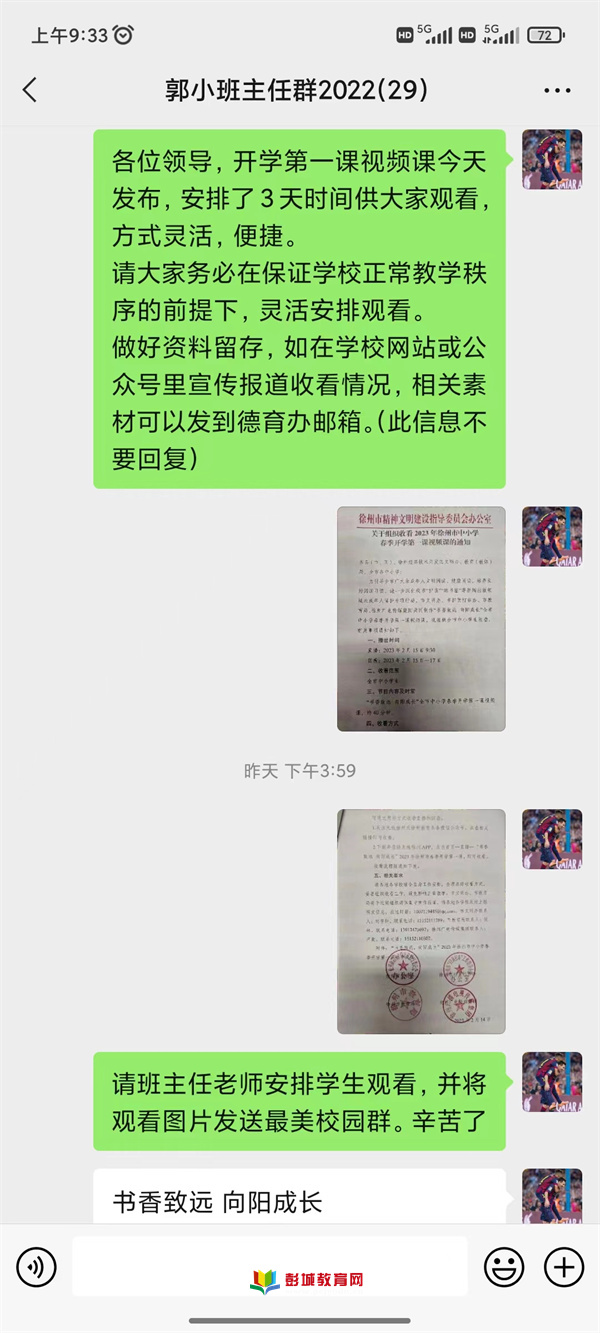Image resolution: width=600 pixels, height=1333 pixels.
Task: Go back from the 郭小班主任群2022 chat
Action: [30, 90]
